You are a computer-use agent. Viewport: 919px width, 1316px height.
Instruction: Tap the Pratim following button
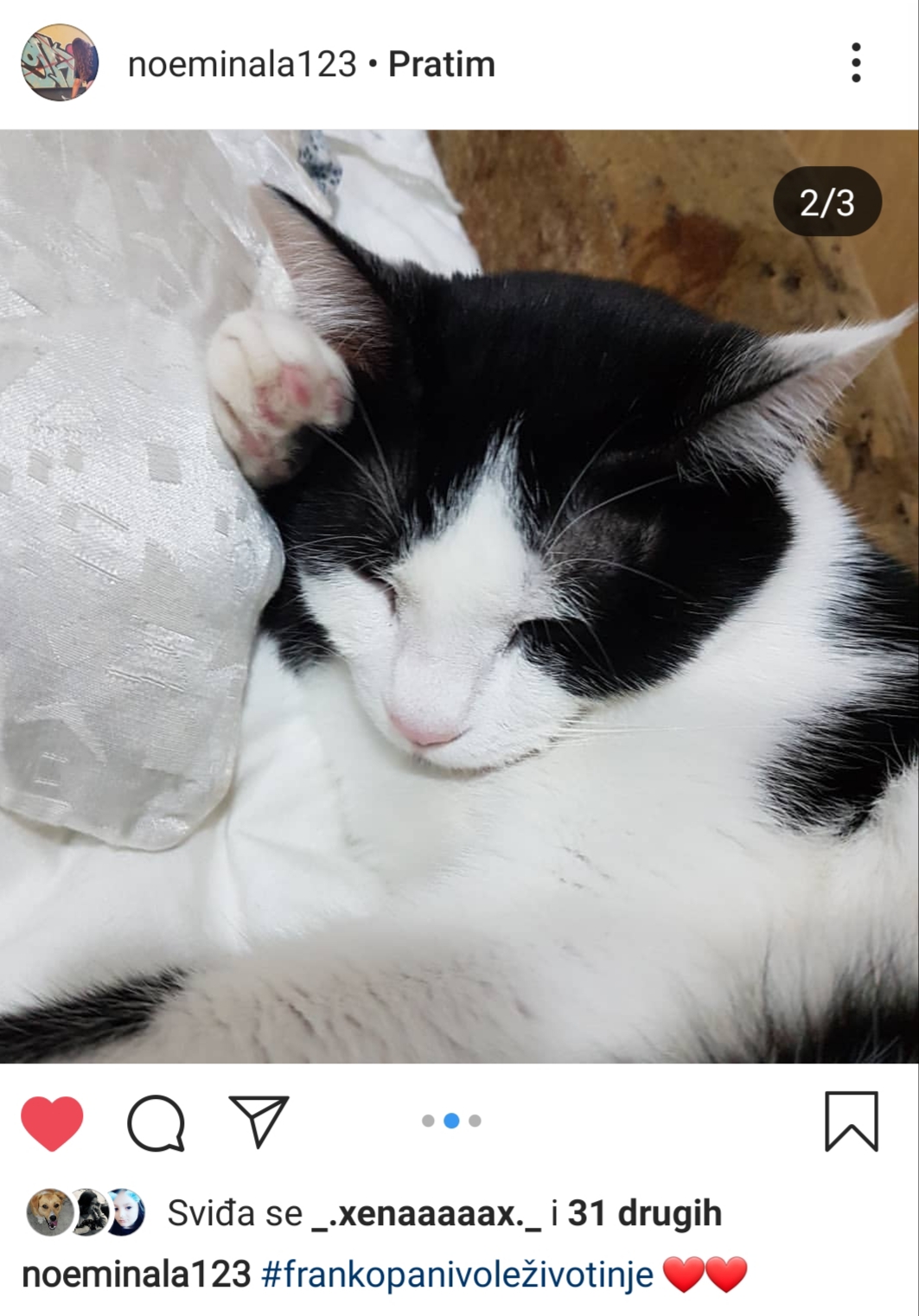point(441,64)
